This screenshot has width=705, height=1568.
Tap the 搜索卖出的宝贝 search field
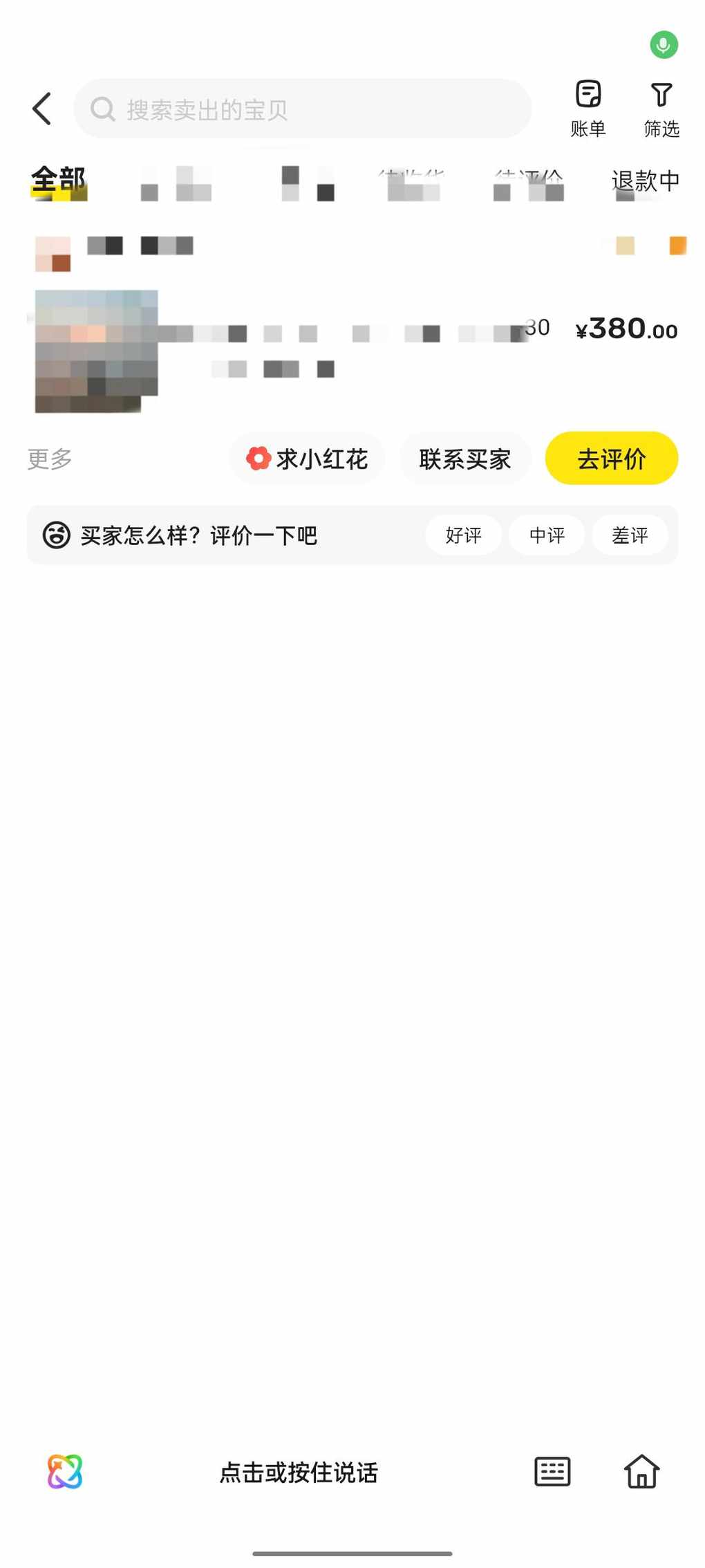[302, 109]
